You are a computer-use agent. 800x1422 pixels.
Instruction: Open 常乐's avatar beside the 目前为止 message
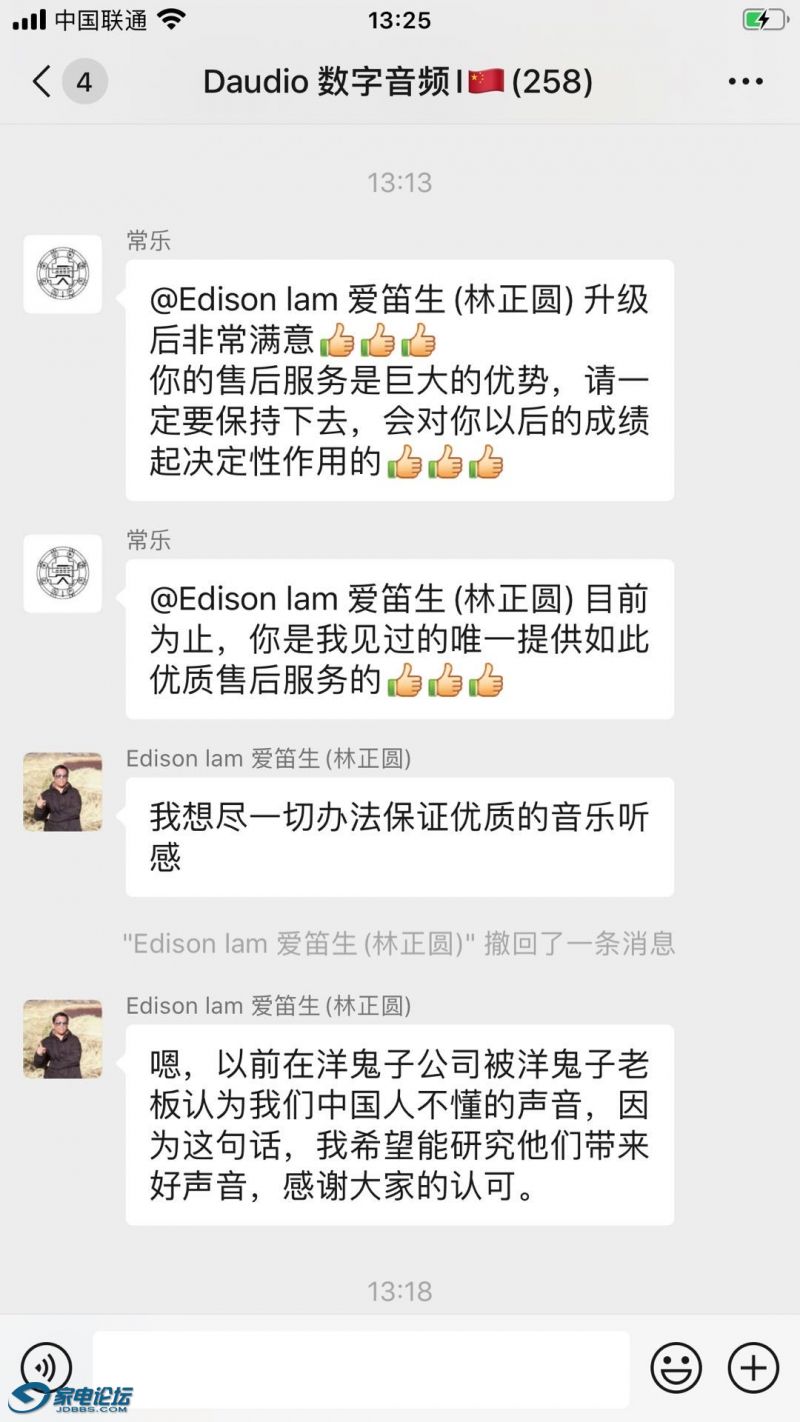coord(63,573)
